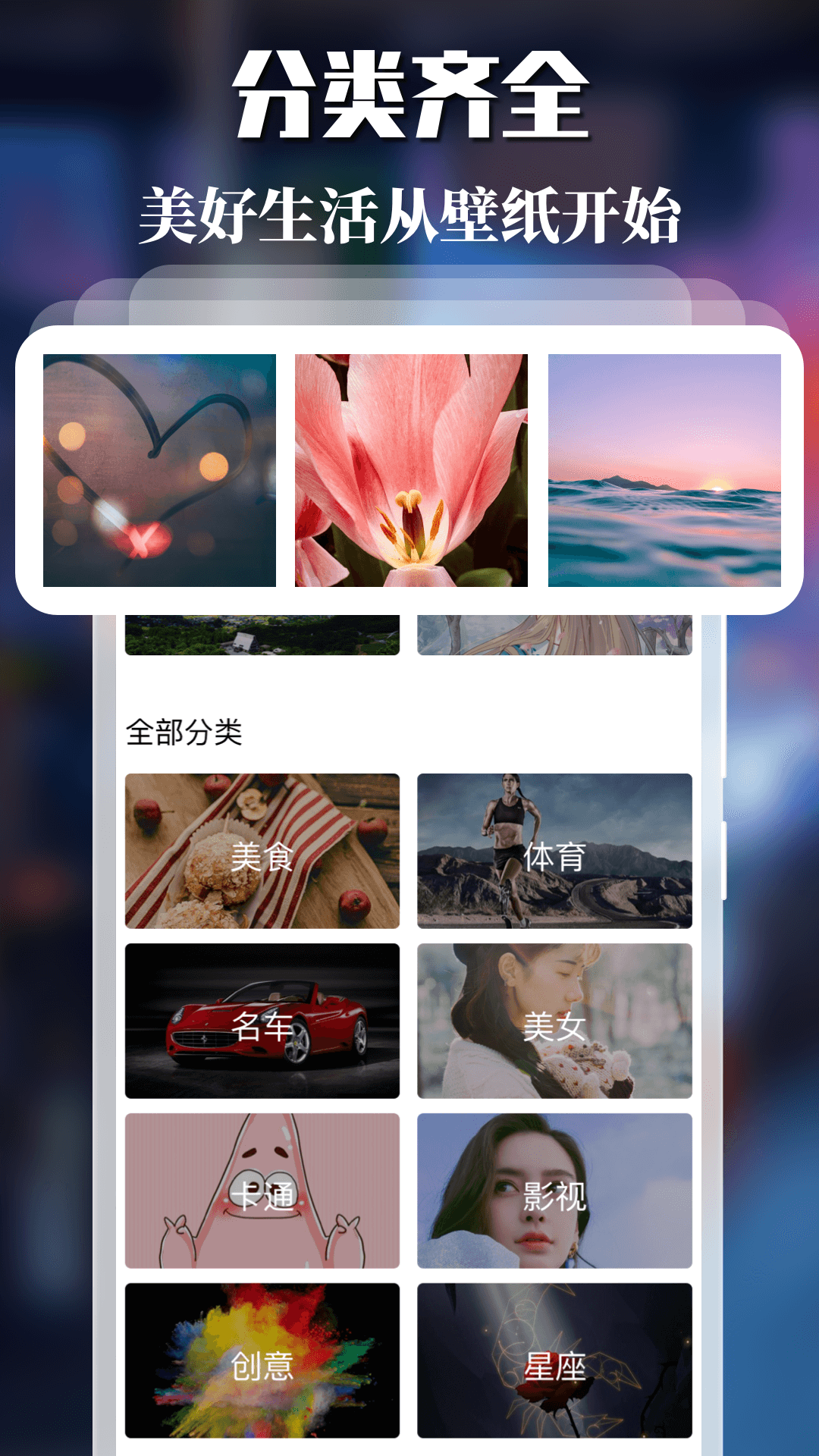Click the 体育 label on the runner image
Image resolution: width=819 pixels, height=1456 pixels.
(x=556, y=855)
